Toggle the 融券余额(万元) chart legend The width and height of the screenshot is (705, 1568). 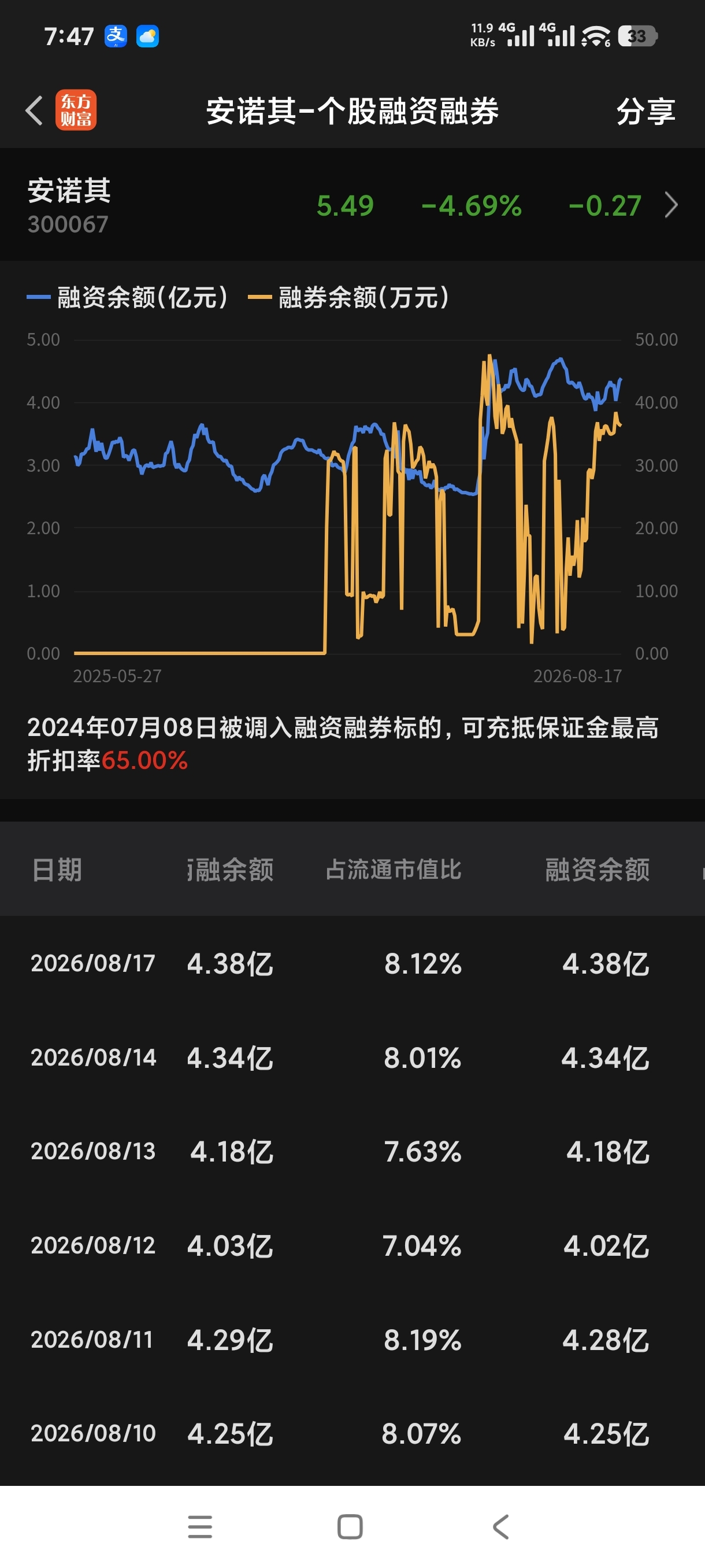(349, 298)
